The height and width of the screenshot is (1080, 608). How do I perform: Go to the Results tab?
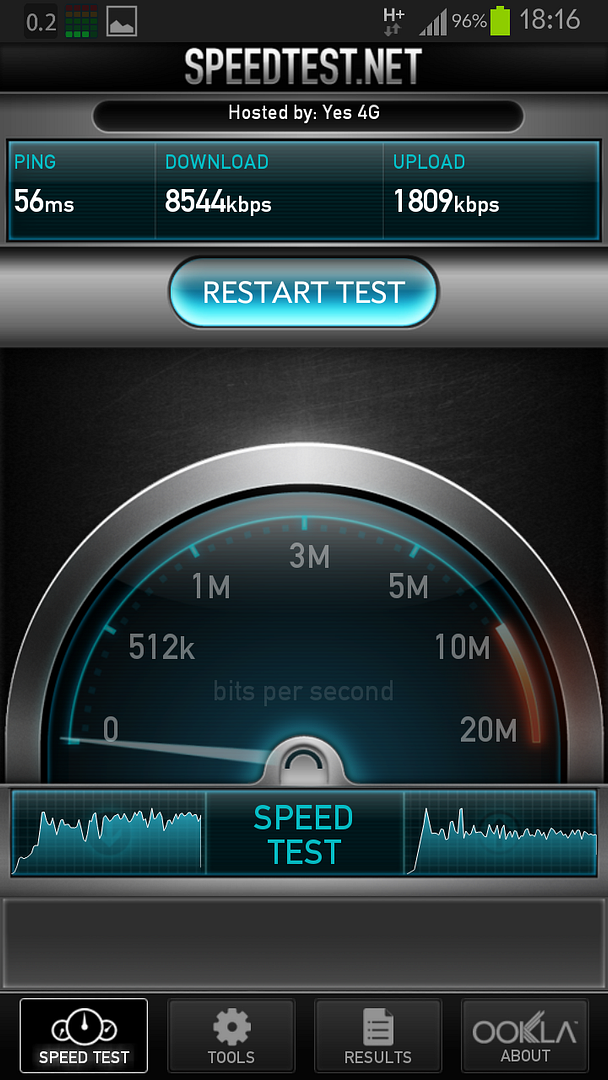click(x=378, y=1036)
